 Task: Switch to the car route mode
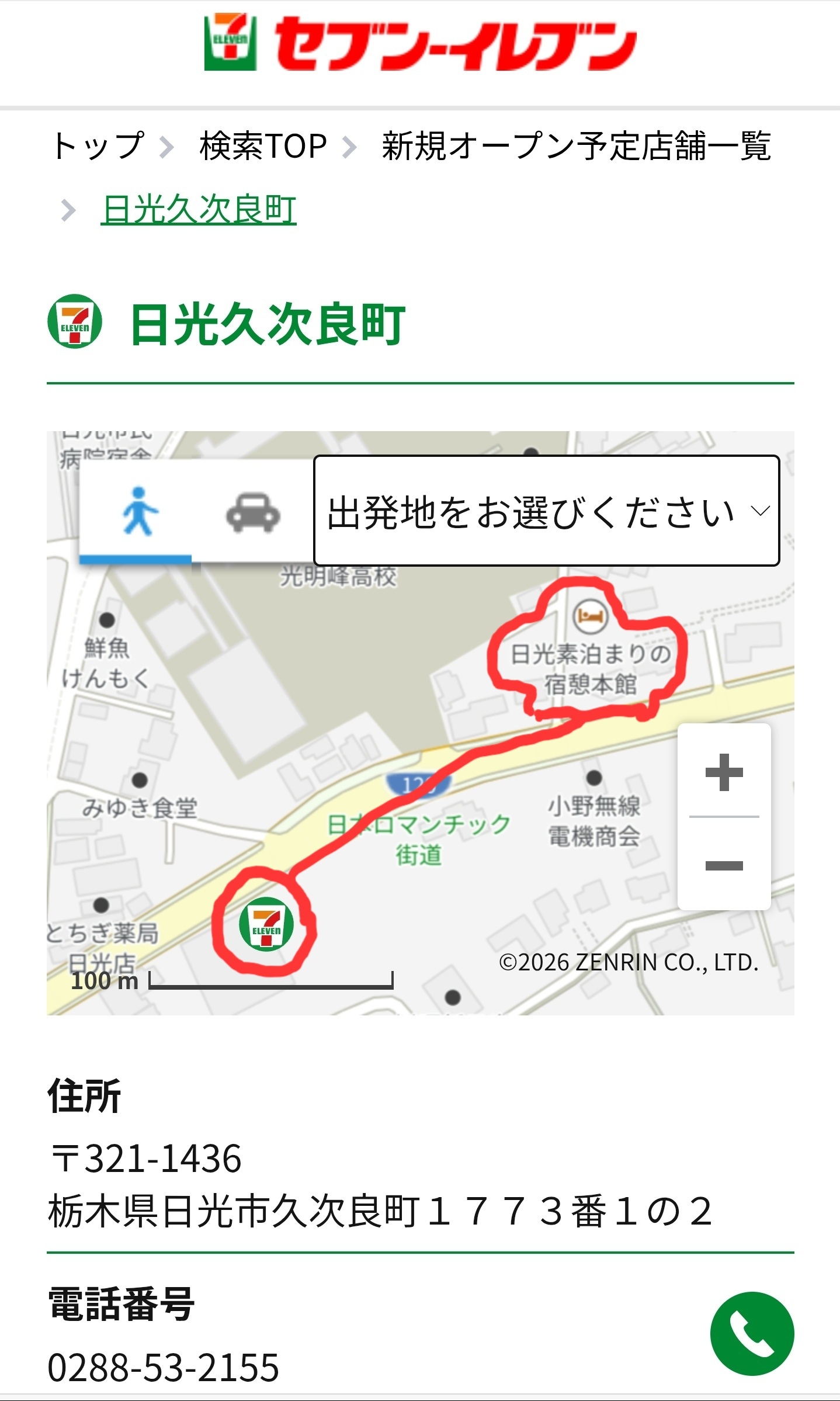tap(252, 512)
